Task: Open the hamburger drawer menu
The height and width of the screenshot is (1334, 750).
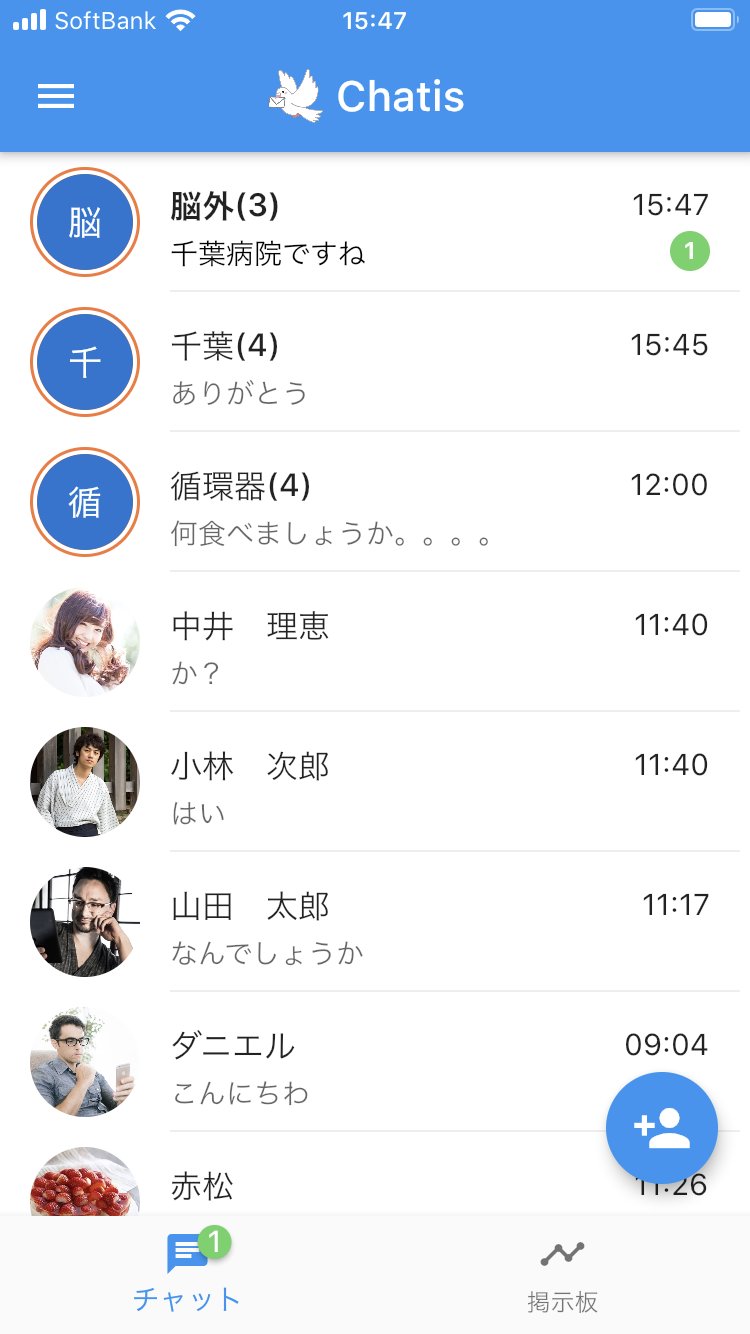Action: [x=56, y=96]
